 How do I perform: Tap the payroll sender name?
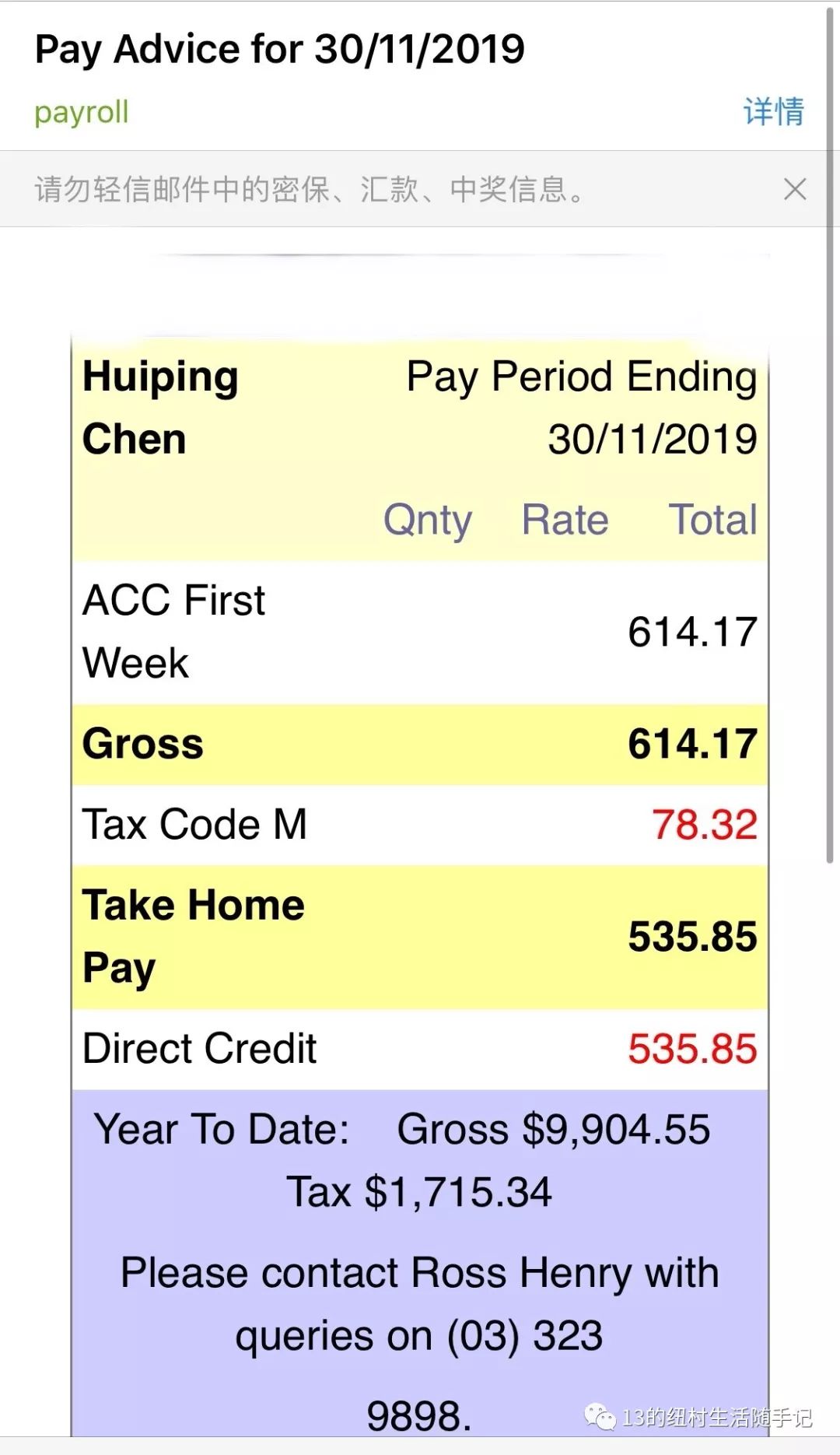[82, 113]
